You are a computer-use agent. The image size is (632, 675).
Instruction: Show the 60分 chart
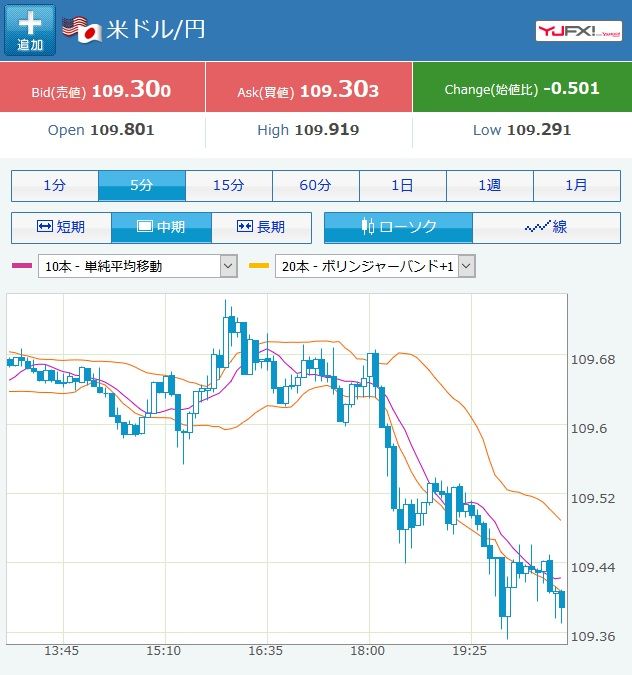pyautogui.click(x=316, y=186)
